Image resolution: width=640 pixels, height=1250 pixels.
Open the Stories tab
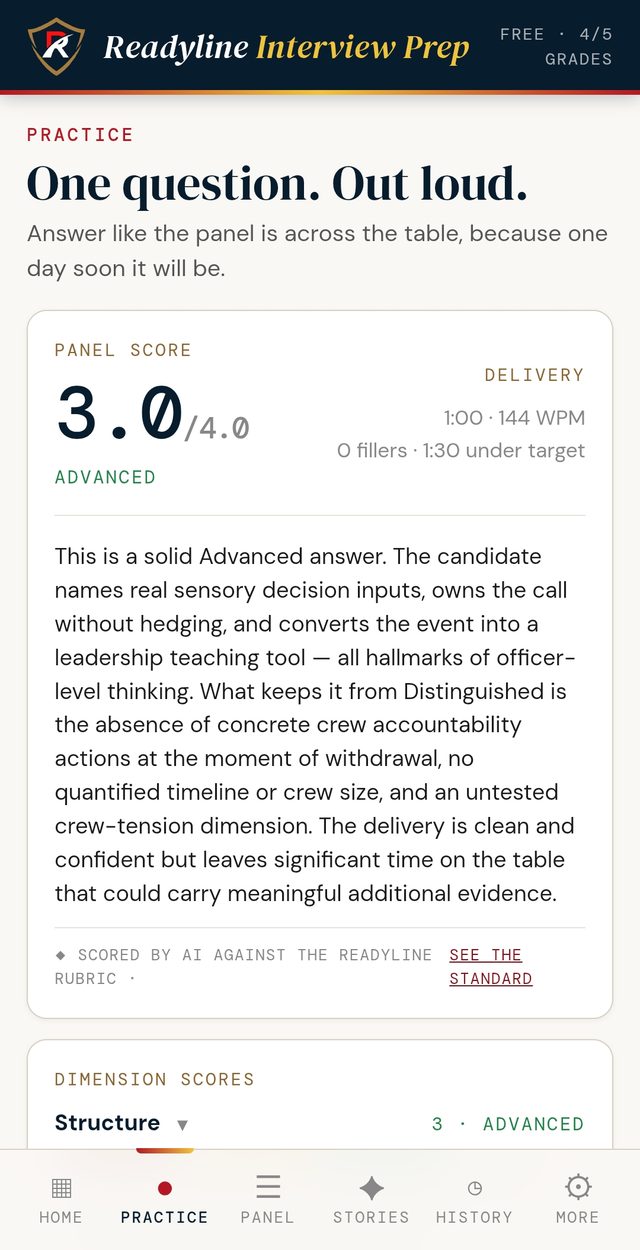pyautogui.click(x=371, y=1200)
